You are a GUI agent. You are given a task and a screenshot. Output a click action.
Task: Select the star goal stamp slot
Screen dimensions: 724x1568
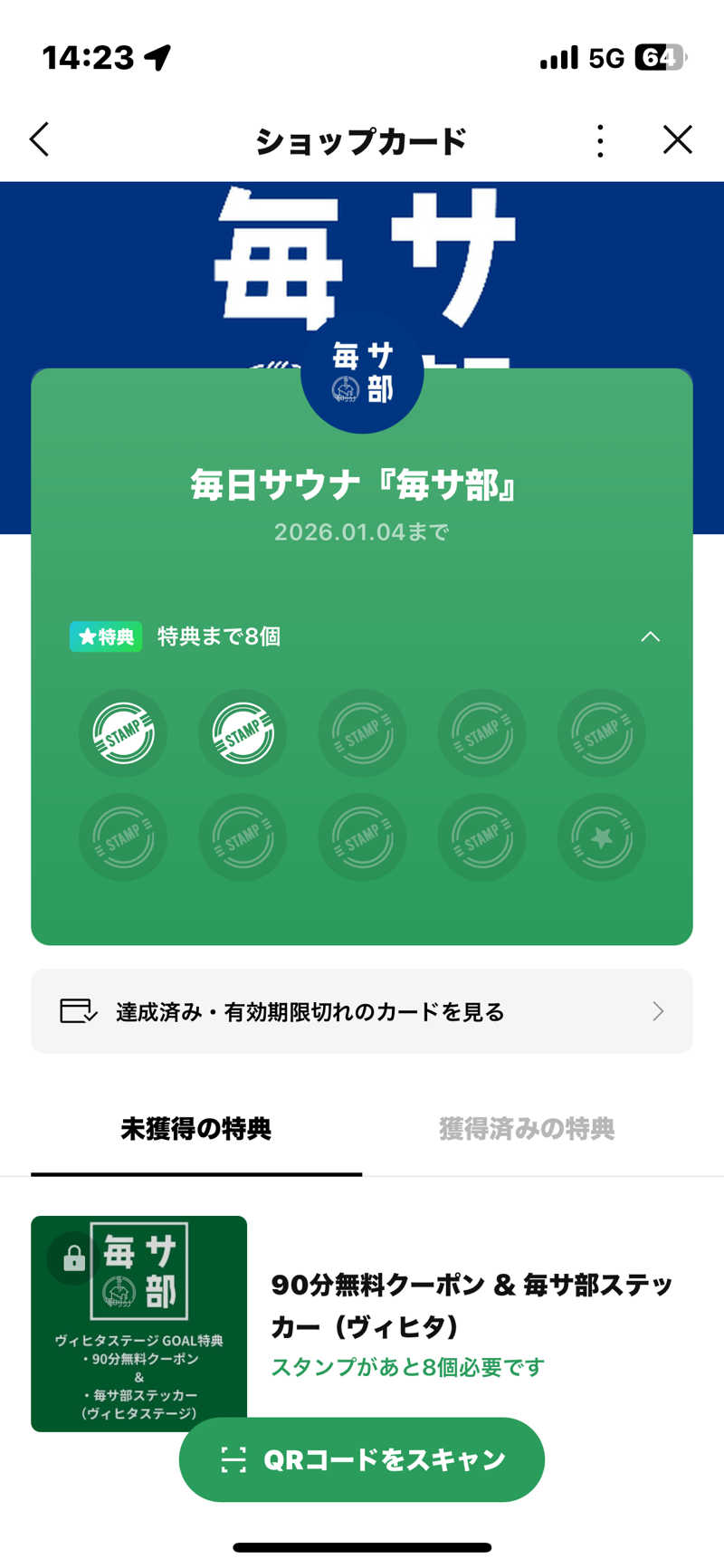pyautogui.click(x=601, y=837)
